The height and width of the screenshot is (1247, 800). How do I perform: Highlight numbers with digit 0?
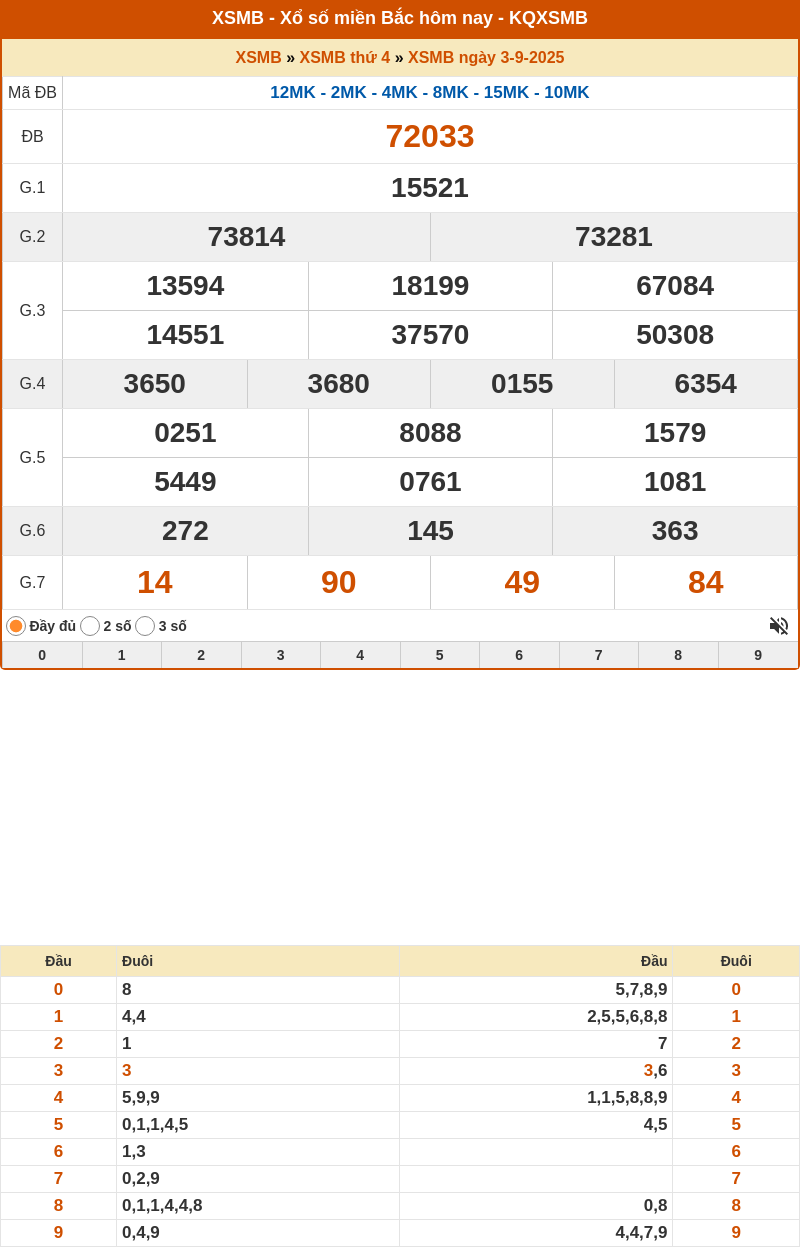tap(42, 655)
